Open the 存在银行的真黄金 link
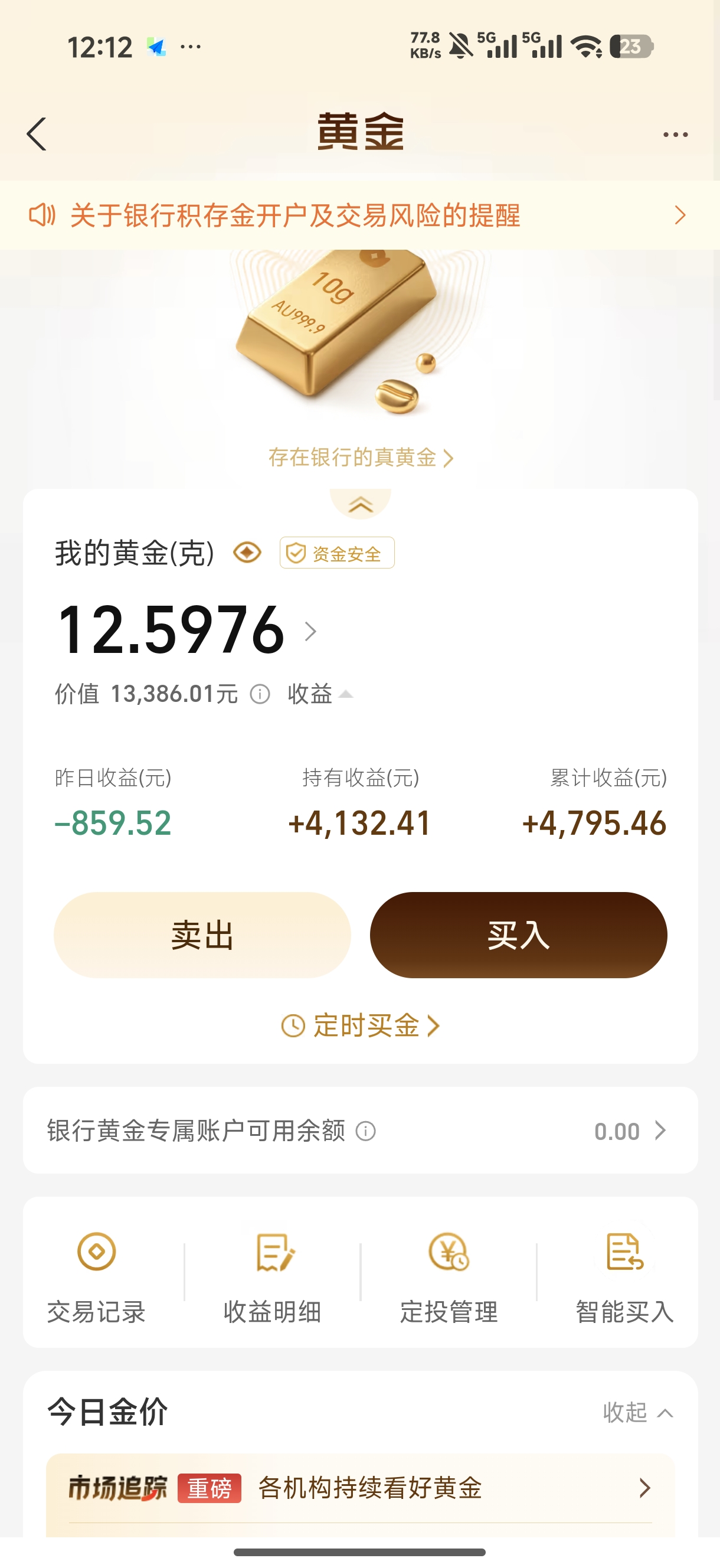 361,458
